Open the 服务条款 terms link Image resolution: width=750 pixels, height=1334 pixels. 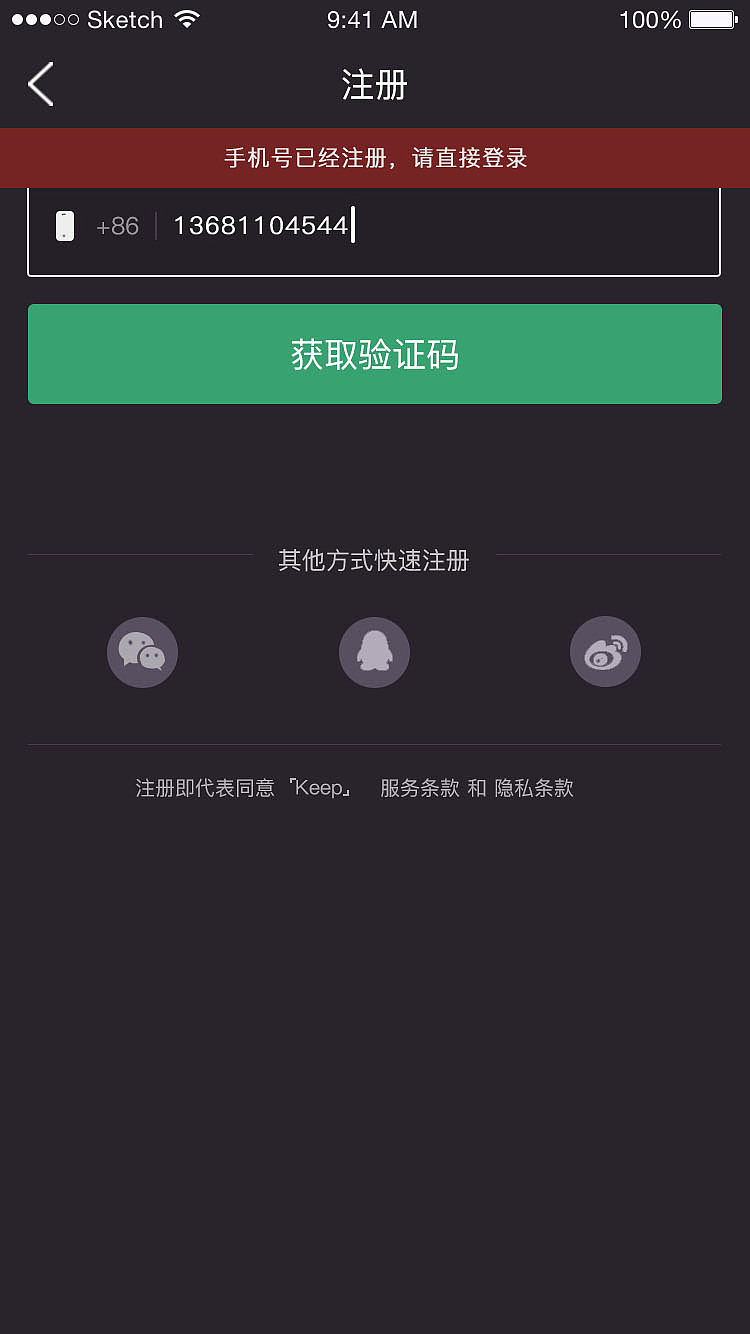pos(419,788)
